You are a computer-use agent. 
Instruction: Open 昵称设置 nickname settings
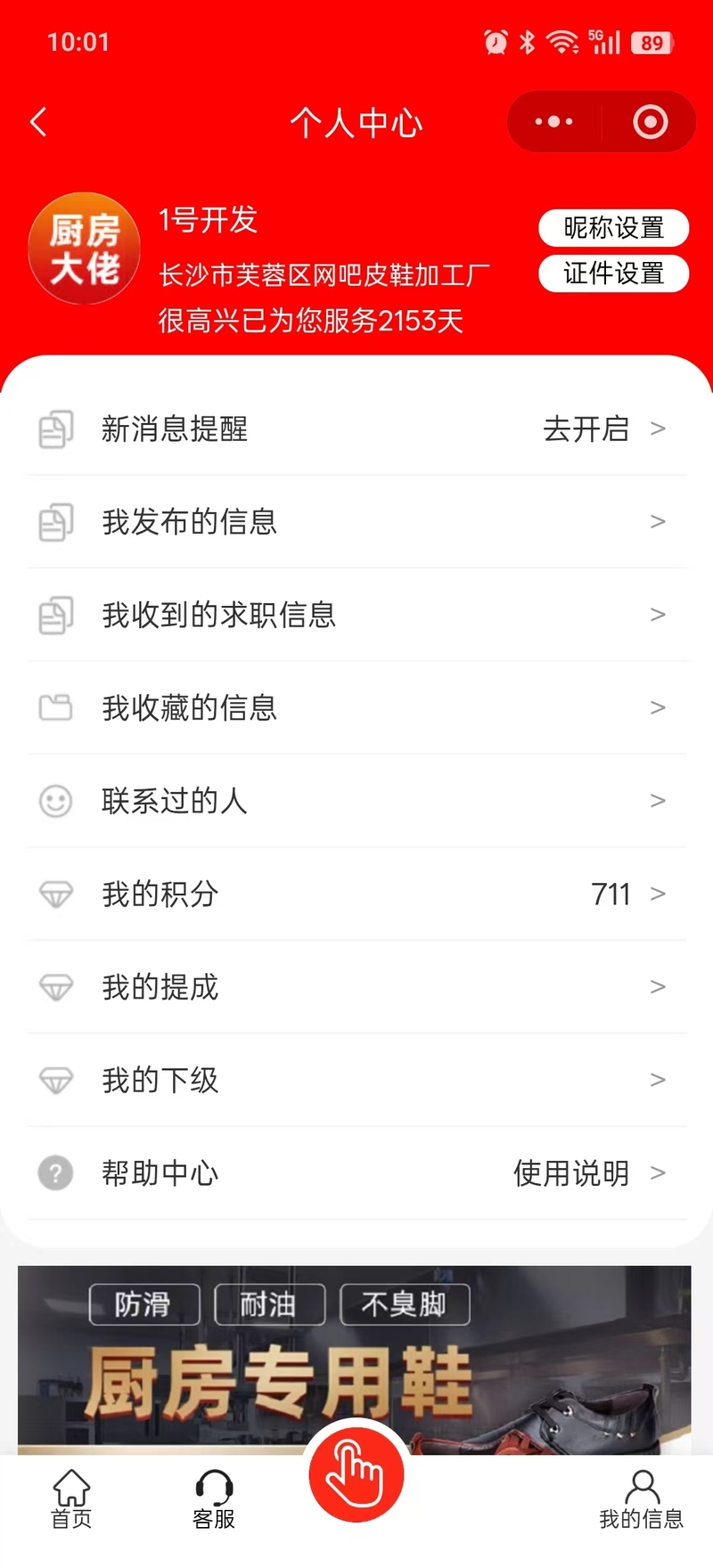pos(613,228)
